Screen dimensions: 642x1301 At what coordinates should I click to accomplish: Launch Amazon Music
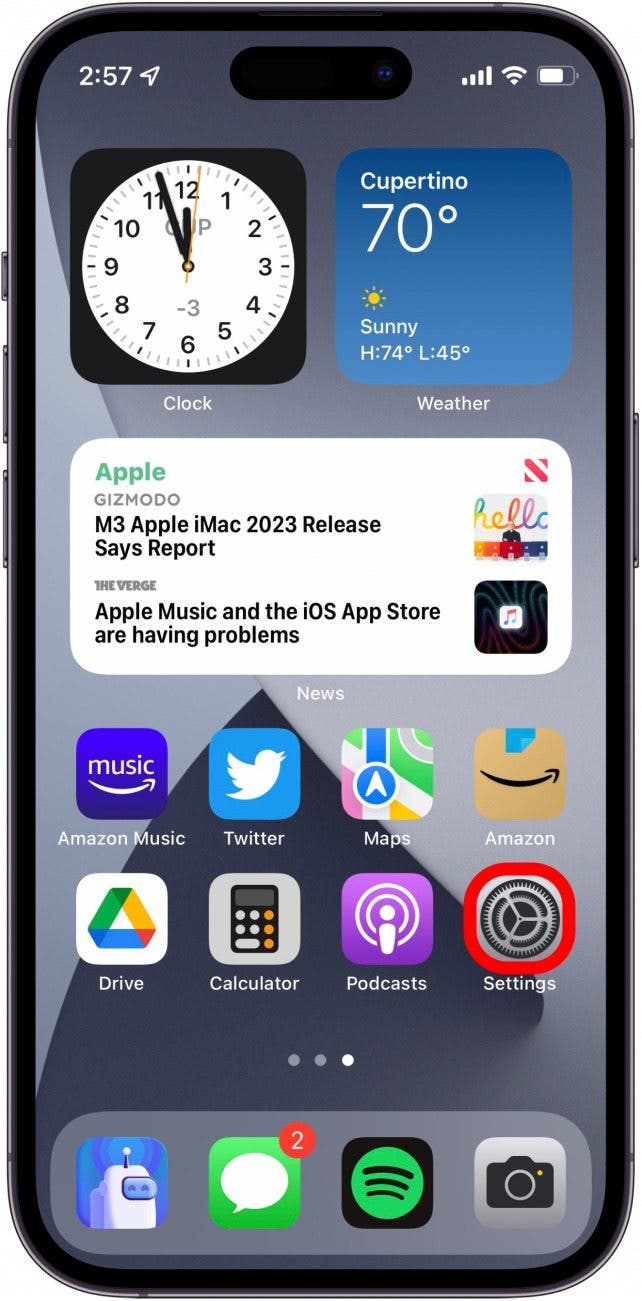[x=121, y=774]
